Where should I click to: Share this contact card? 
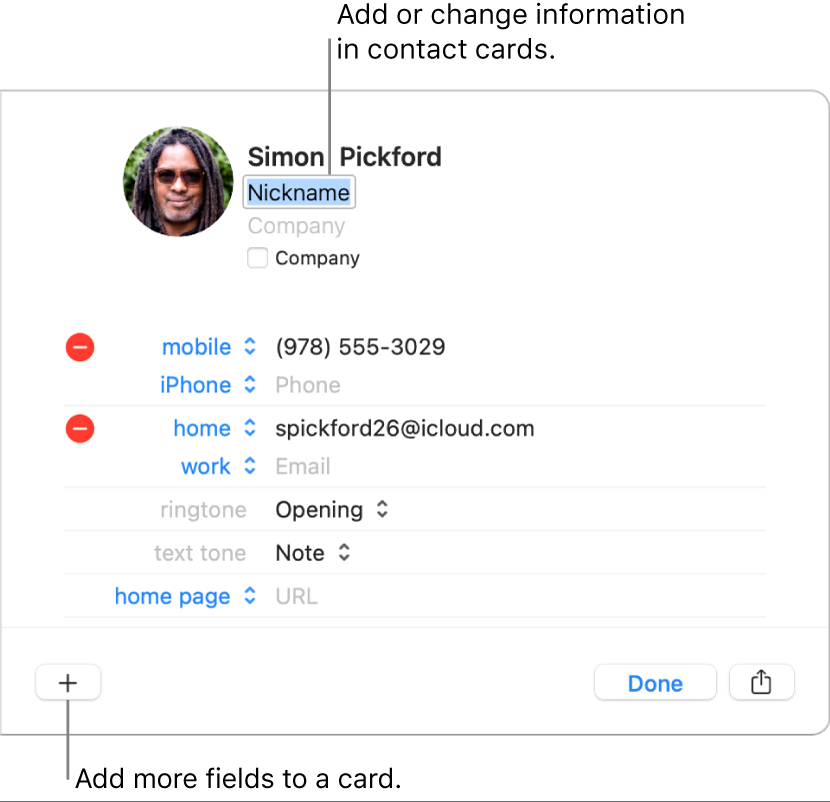[761, 683]
